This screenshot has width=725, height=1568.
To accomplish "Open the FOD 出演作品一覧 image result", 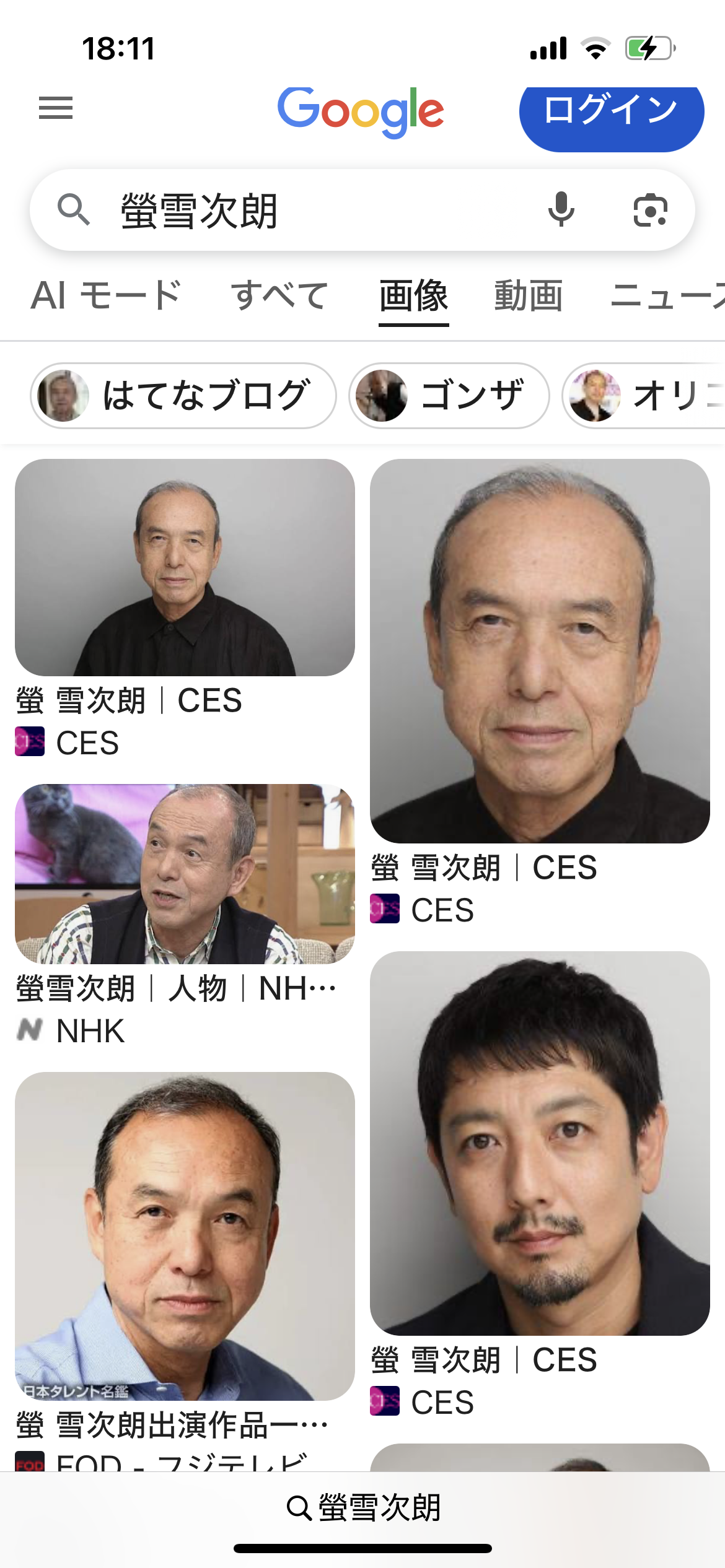I will click(x=185, y=1236).
